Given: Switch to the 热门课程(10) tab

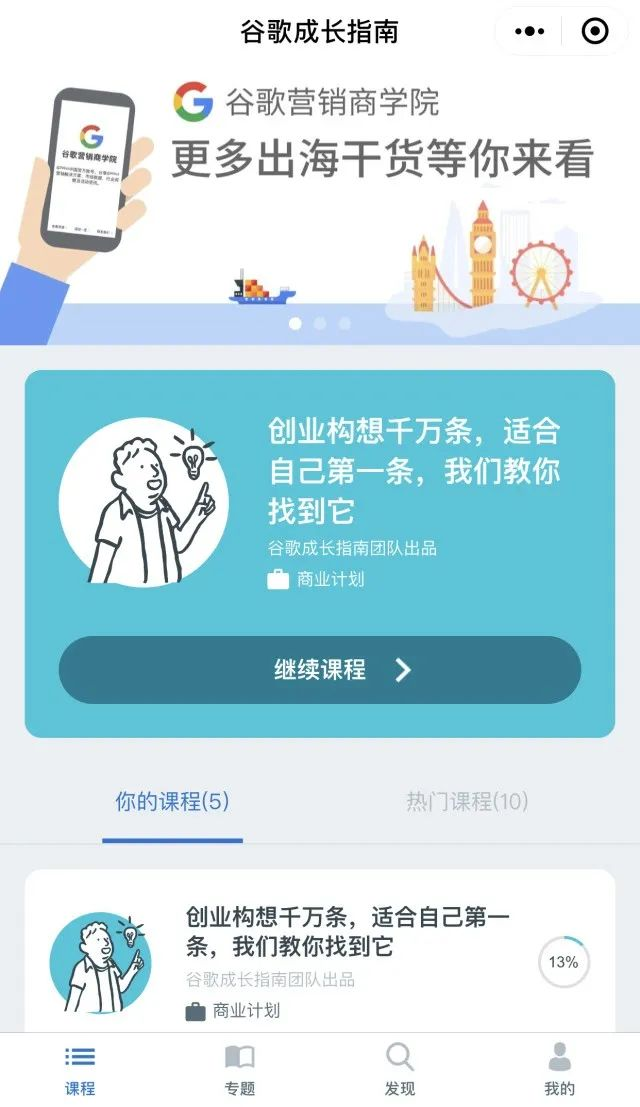Looking at the screenshot, I should pos(467,801).
